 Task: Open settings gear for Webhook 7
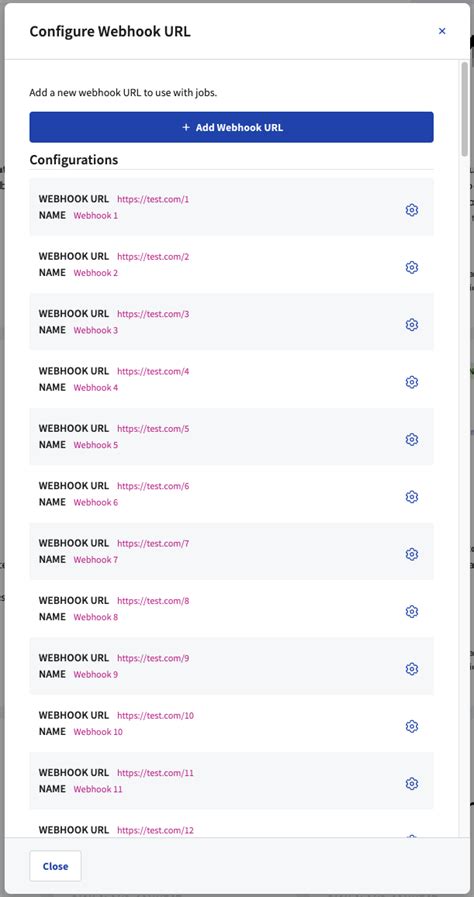coord(412,554)
